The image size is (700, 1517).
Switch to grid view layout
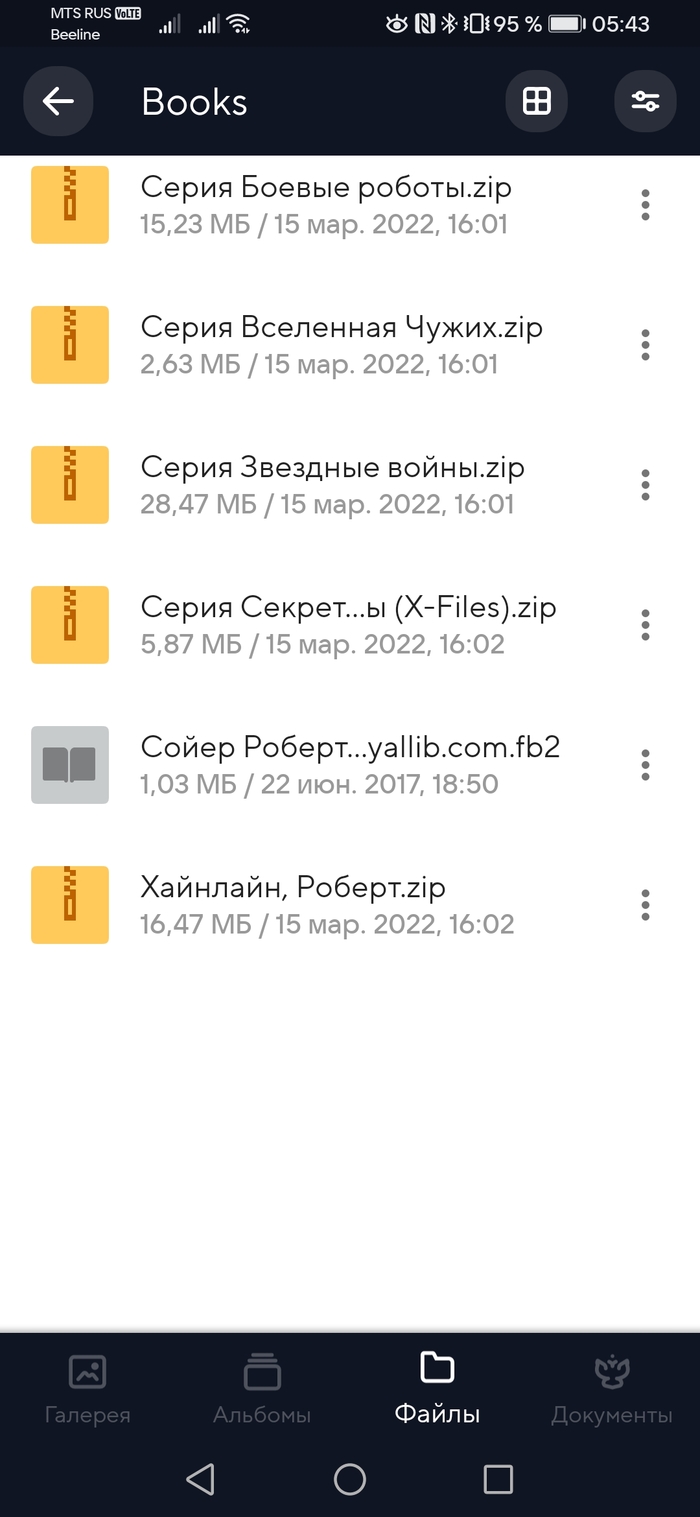tap(537, 101)
